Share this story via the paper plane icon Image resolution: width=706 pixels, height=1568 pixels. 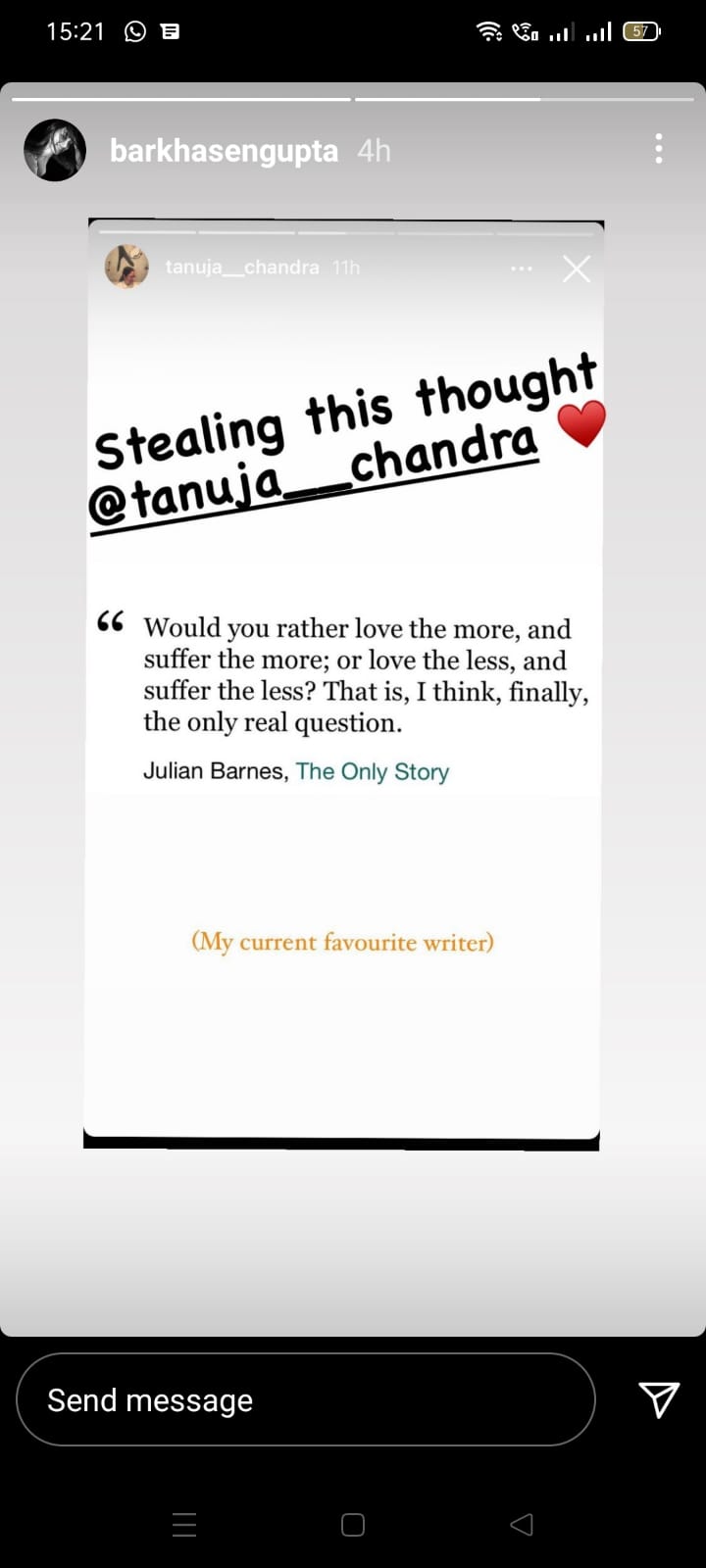658,1399
